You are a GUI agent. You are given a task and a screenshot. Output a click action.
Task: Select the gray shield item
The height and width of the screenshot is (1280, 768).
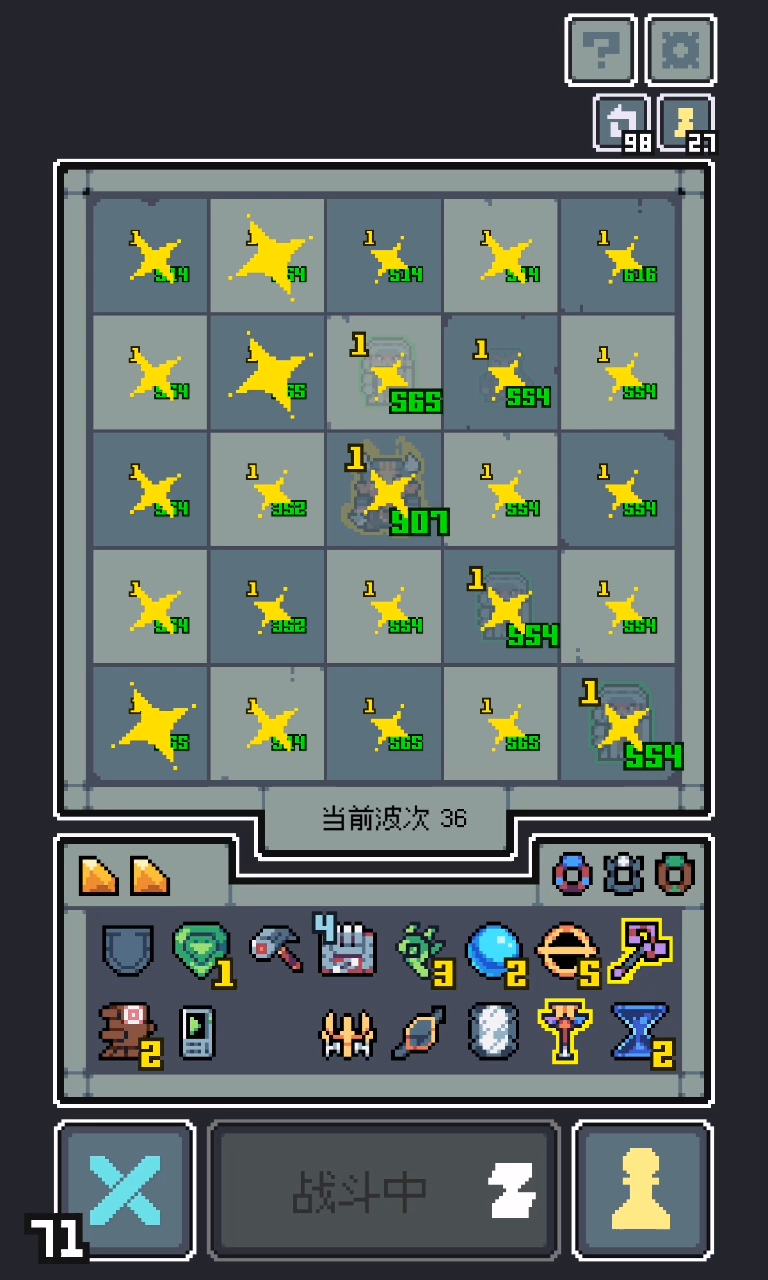(x=128, y=949)
